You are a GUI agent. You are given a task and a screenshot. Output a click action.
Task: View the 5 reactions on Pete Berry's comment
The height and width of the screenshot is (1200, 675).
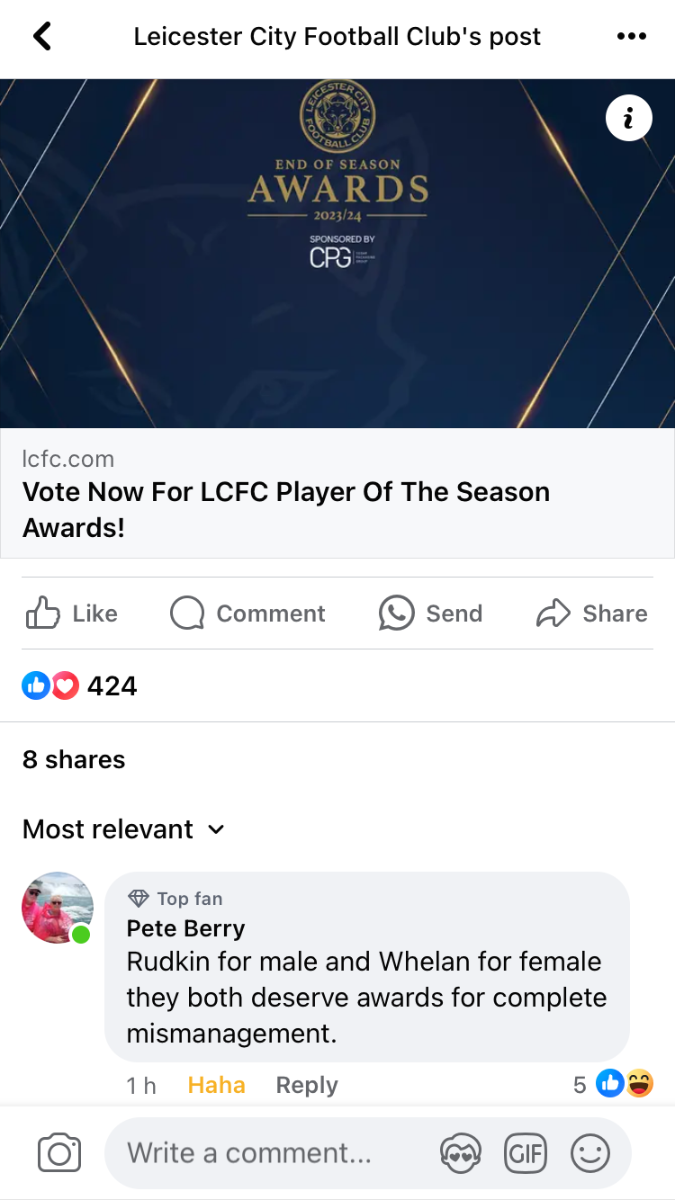coord(612,1084)
